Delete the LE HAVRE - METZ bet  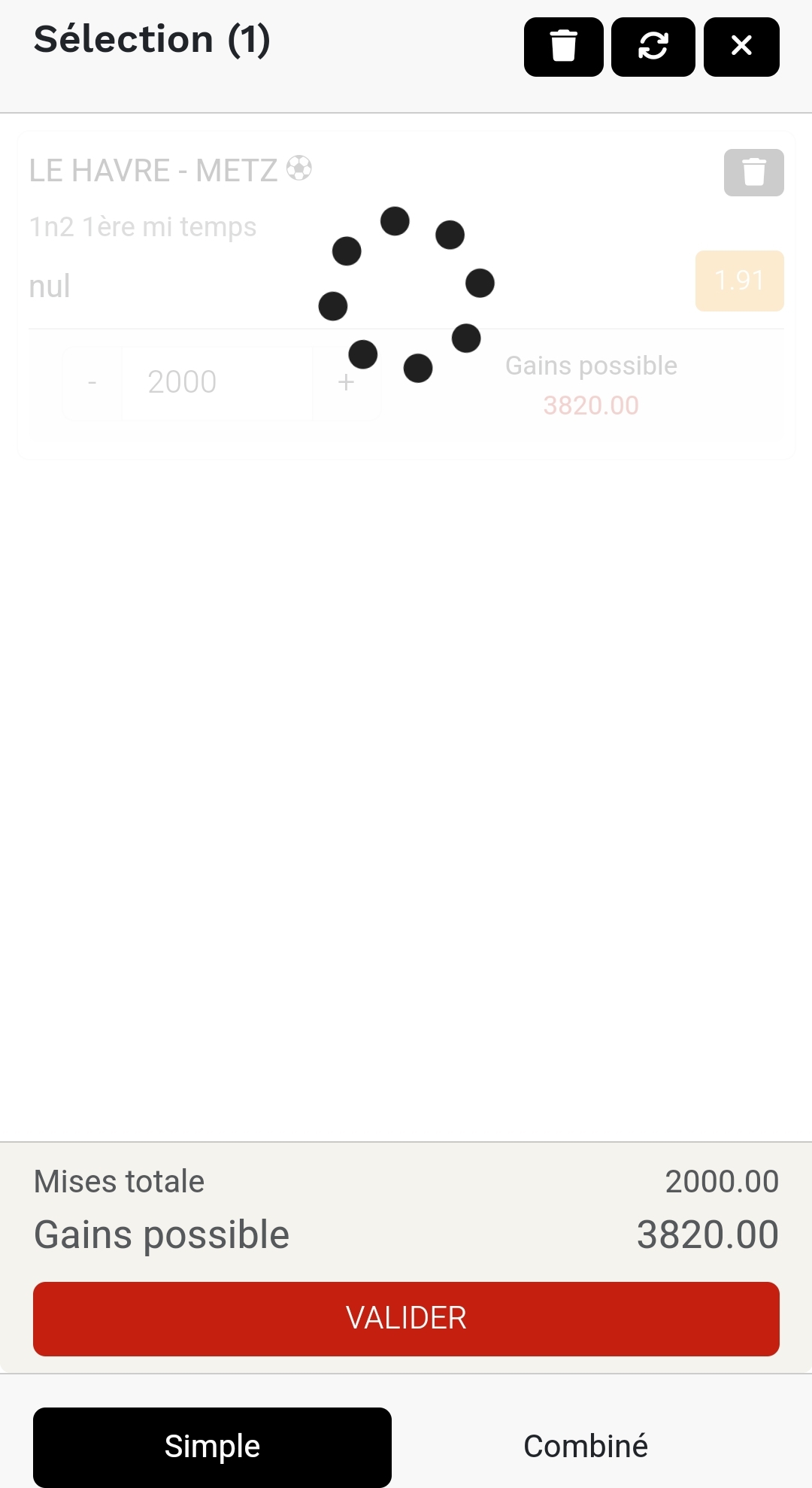point(754,172)
